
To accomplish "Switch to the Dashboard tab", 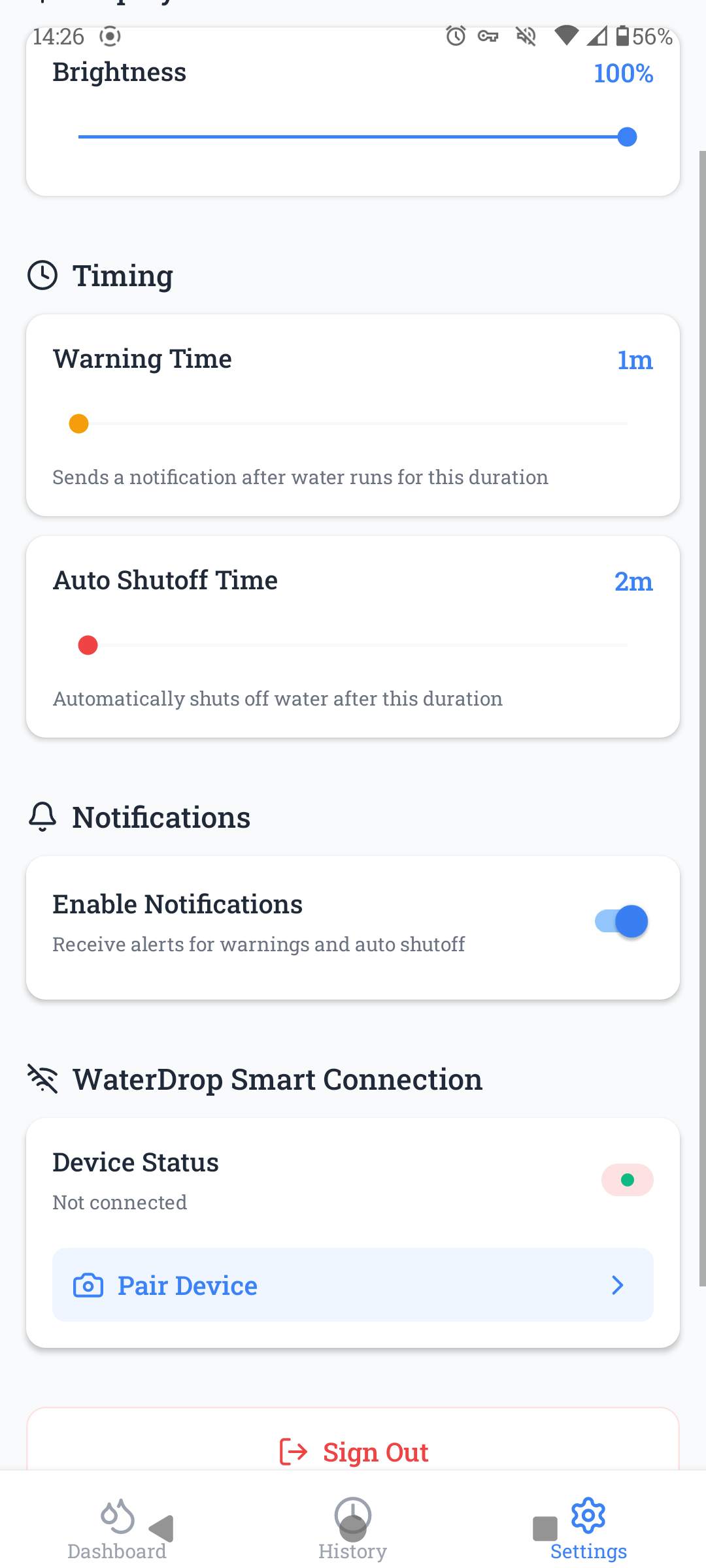I will point(117,1529).
